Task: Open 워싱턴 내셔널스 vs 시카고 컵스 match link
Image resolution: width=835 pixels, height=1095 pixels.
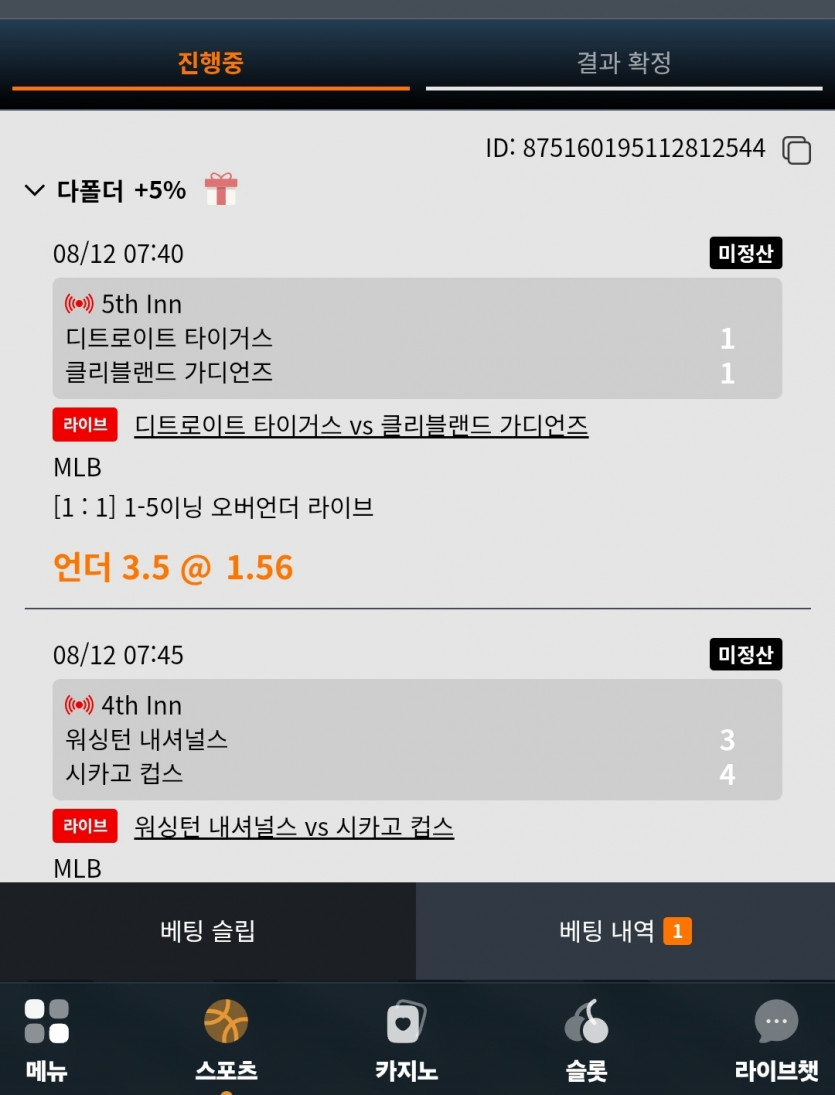Action: [294, 826]
